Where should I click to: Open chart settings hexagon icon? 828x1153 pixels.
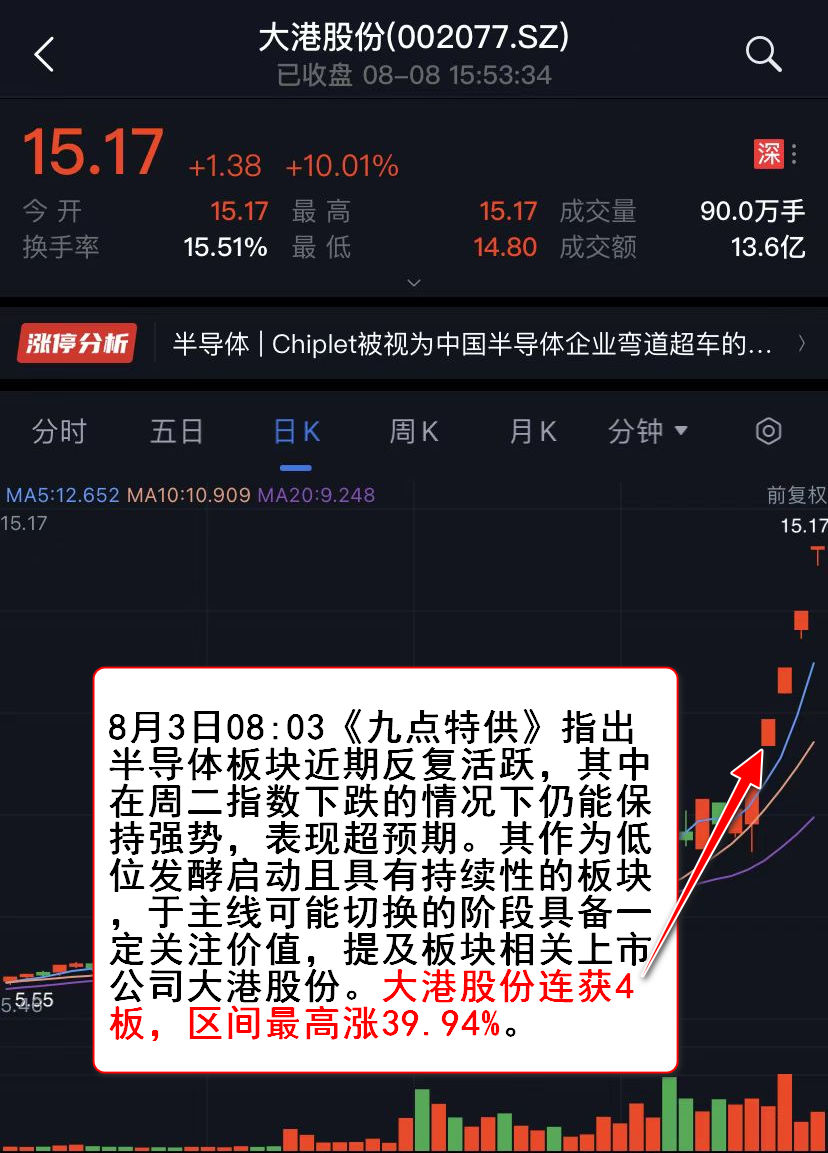point(768,432)
